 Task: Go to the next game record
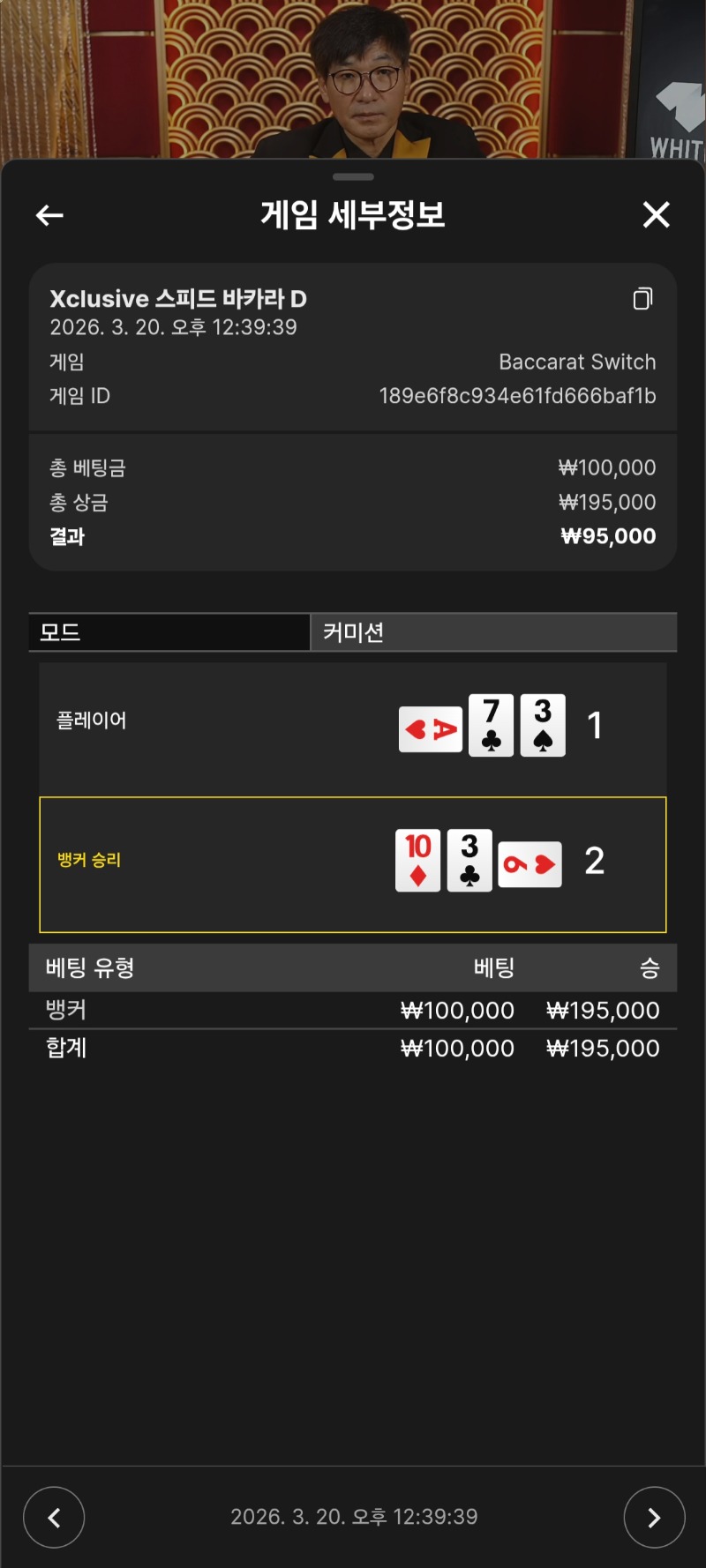point(654,1517)
